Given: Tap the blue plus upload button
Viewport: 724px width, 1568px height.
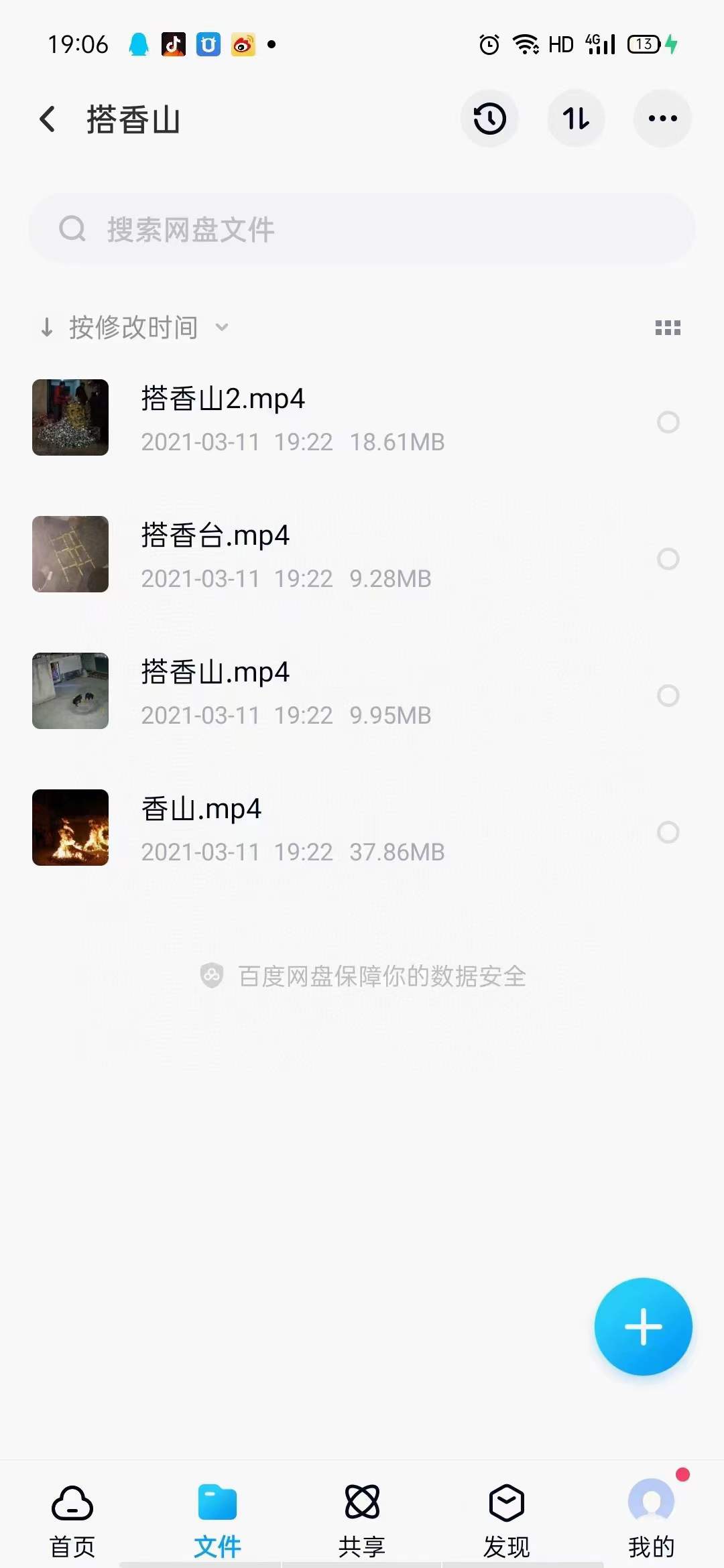Looking at the screenshot, I should tap(644, 1327).
